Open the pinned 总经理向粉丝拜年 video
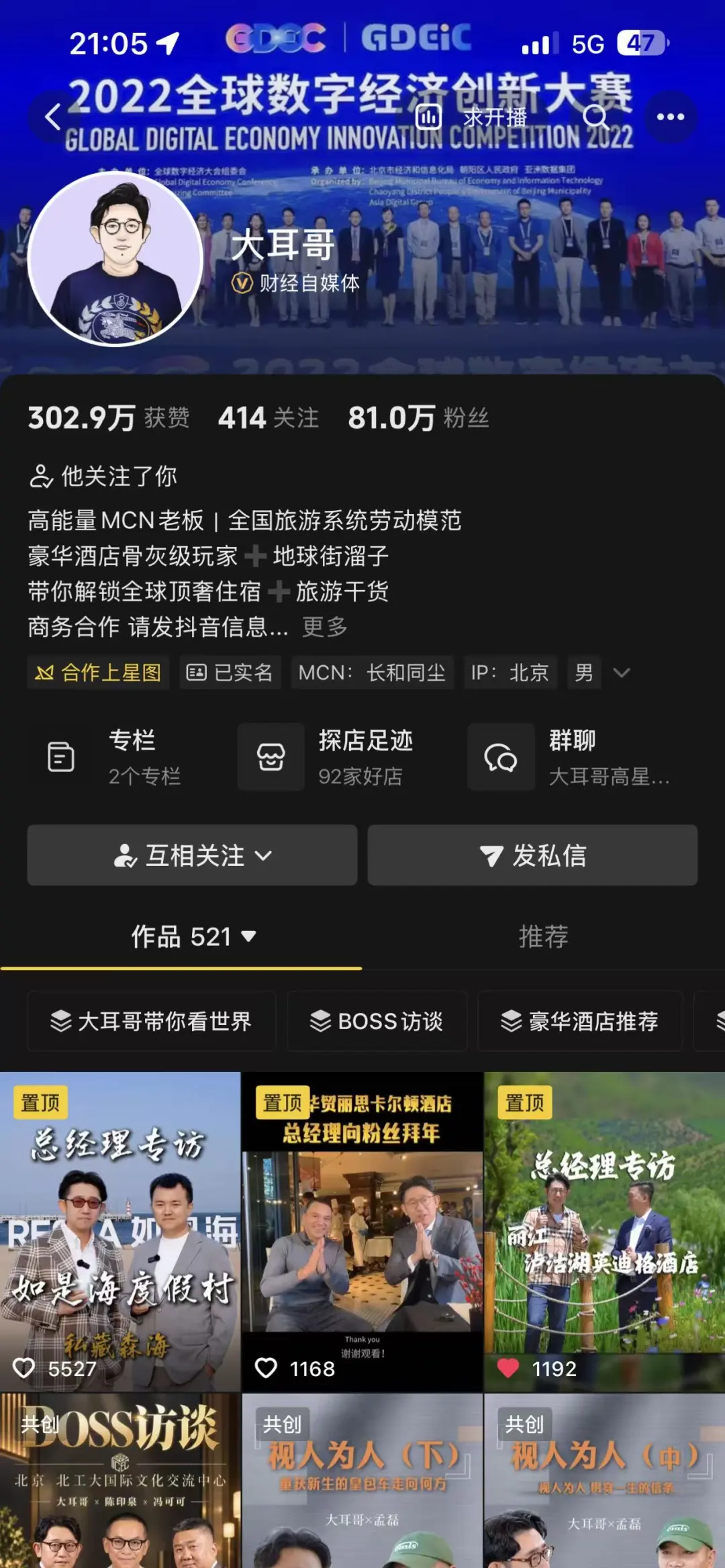This screenshot has width=725, height=1568. coord(362,1232)
